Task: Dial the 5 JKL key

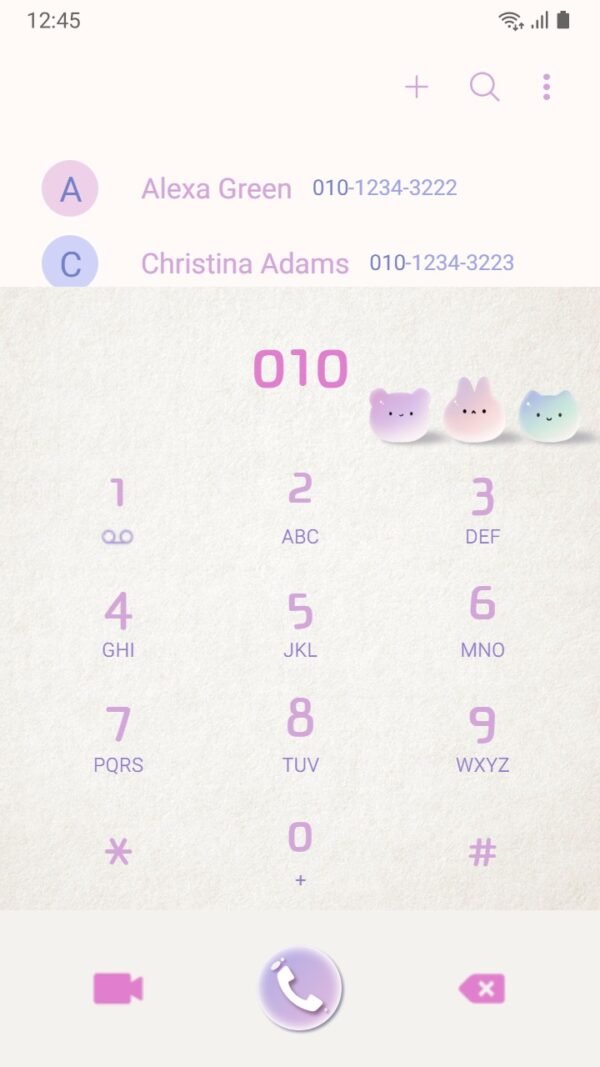Action: (x=300, y=622)
